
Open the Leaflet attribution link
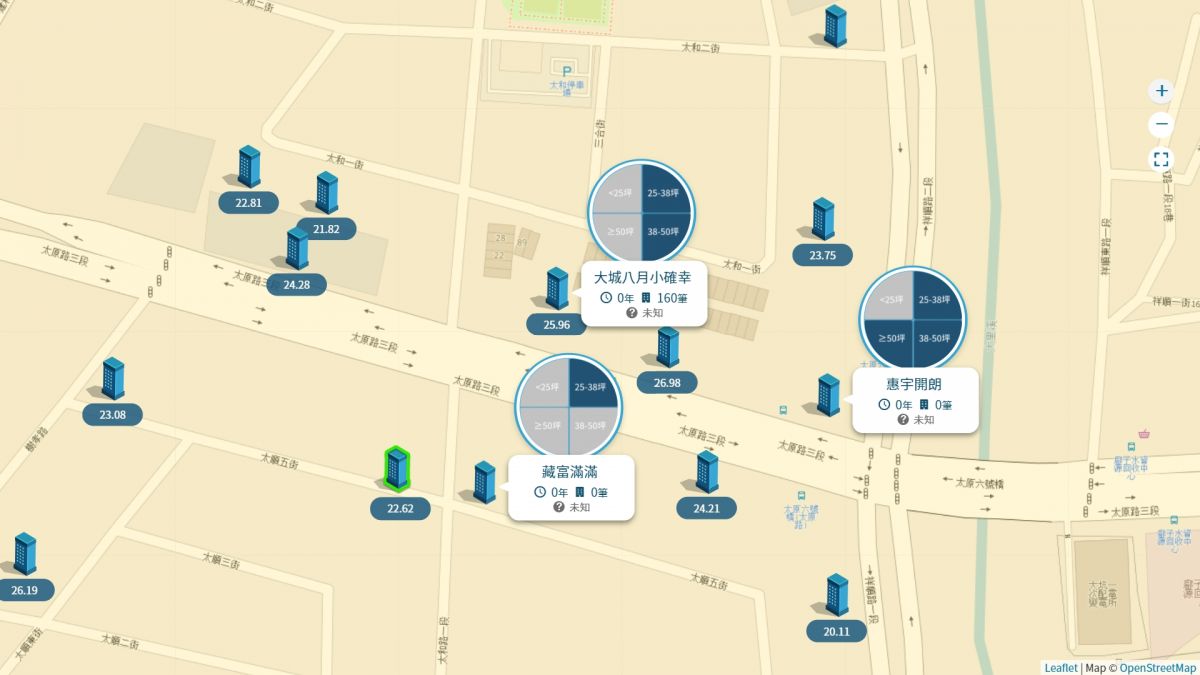click(x=1061, y=668)
